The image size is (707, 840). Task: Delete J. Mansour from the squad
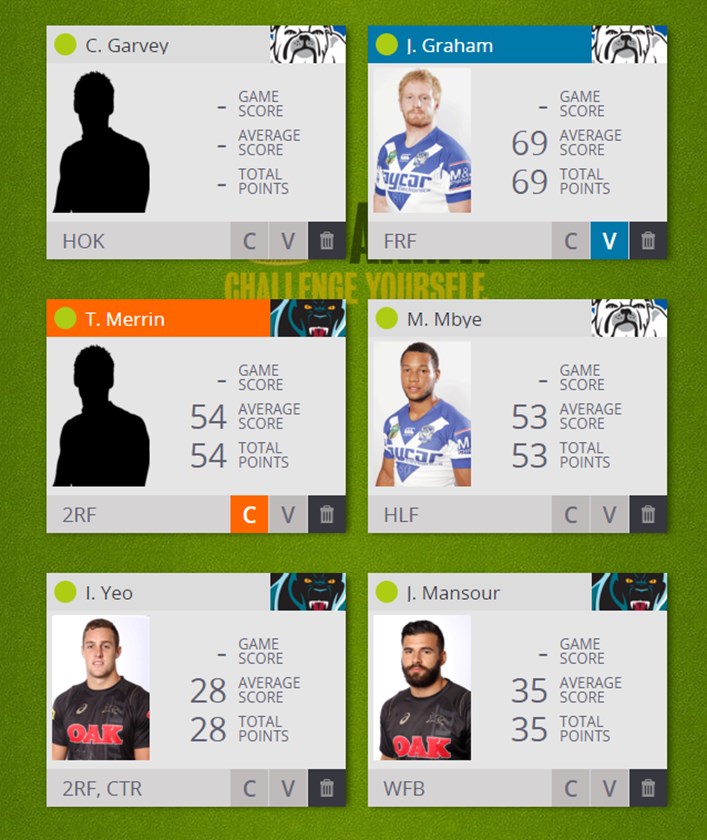648,789
